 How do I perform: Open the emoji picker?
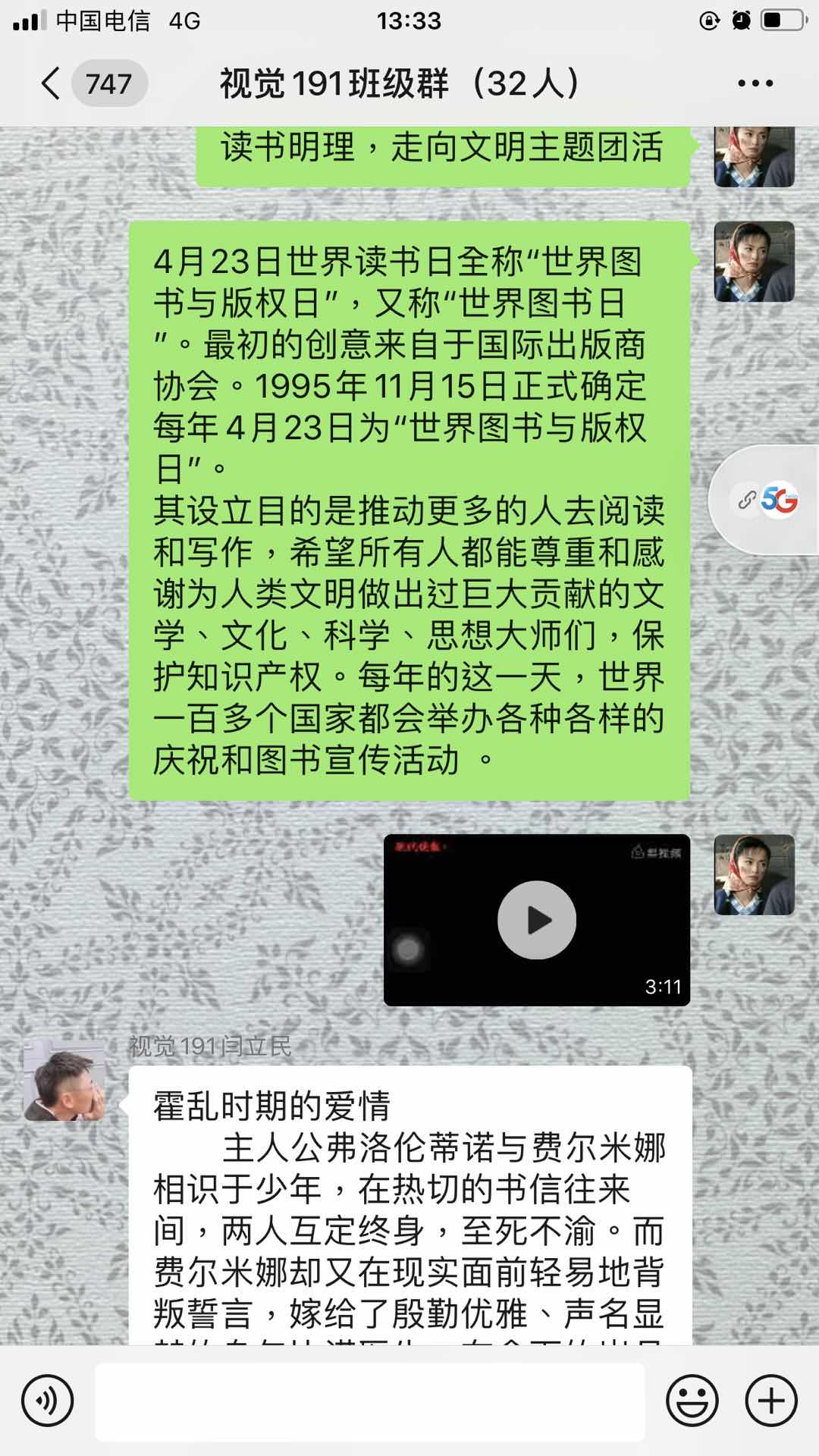(x=692, y=1401)
